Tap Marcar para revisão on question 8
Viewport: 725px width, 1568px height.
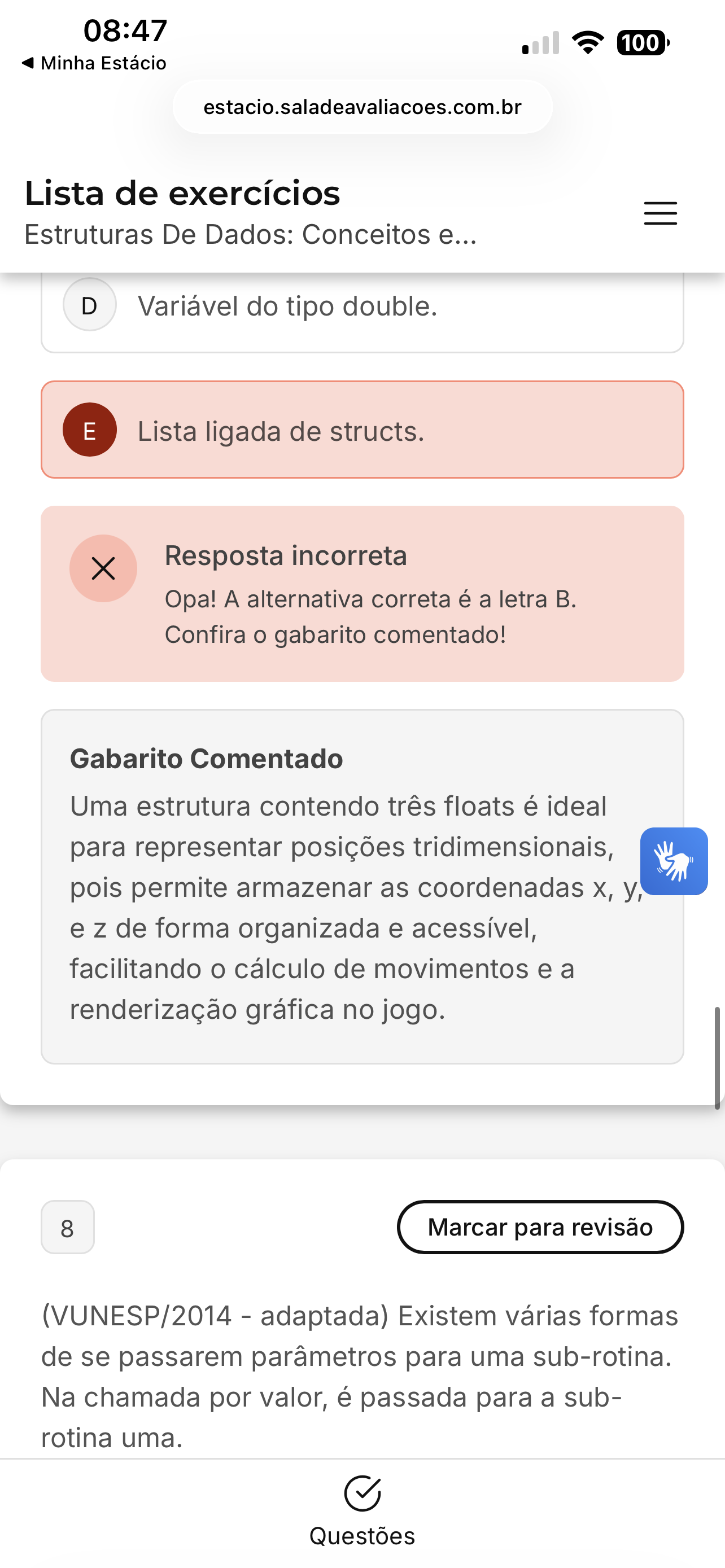pyautogui.click(x=540, y=1227)
